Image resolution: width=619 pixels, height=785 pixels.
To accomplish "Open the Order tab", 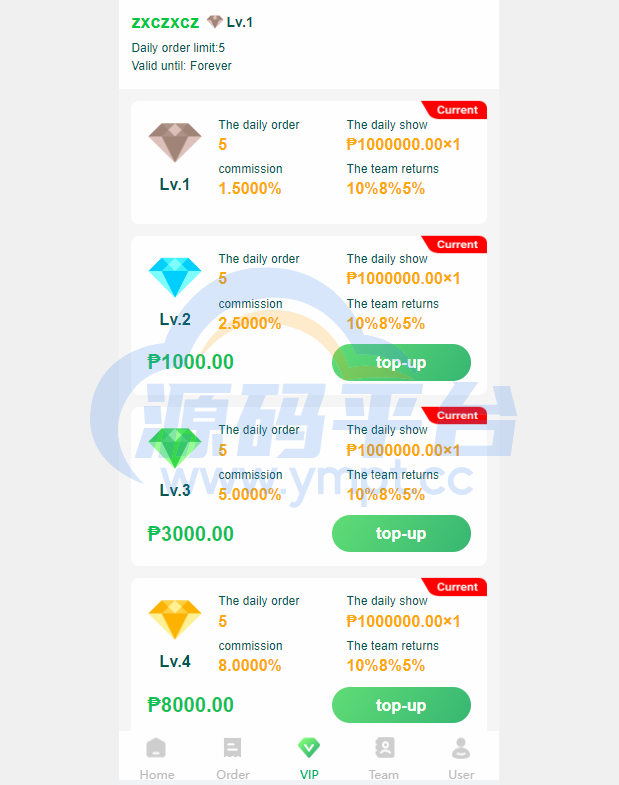I will [233, 758].
